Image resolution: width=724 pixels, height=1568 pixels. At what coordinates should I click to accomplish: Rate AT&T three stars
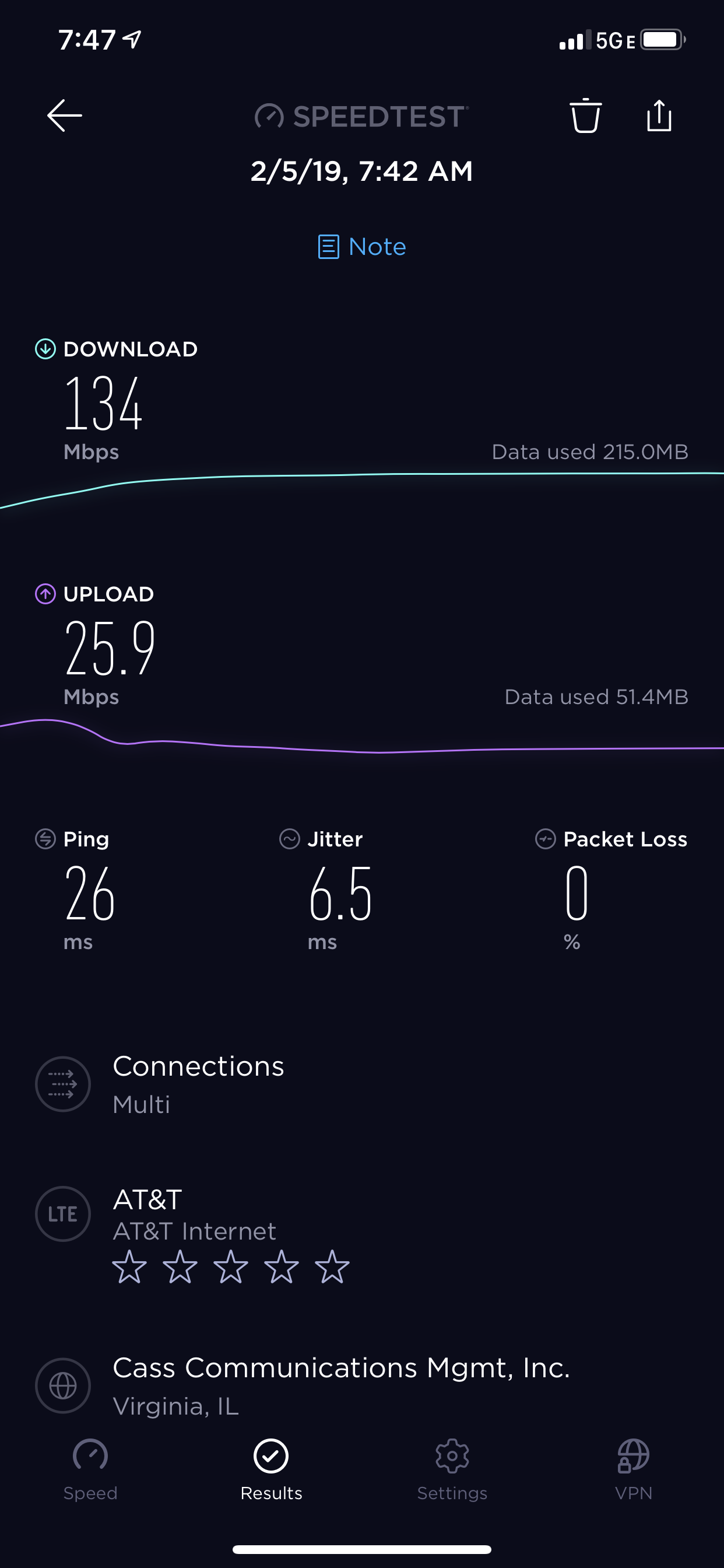(x=231, y=1266)
